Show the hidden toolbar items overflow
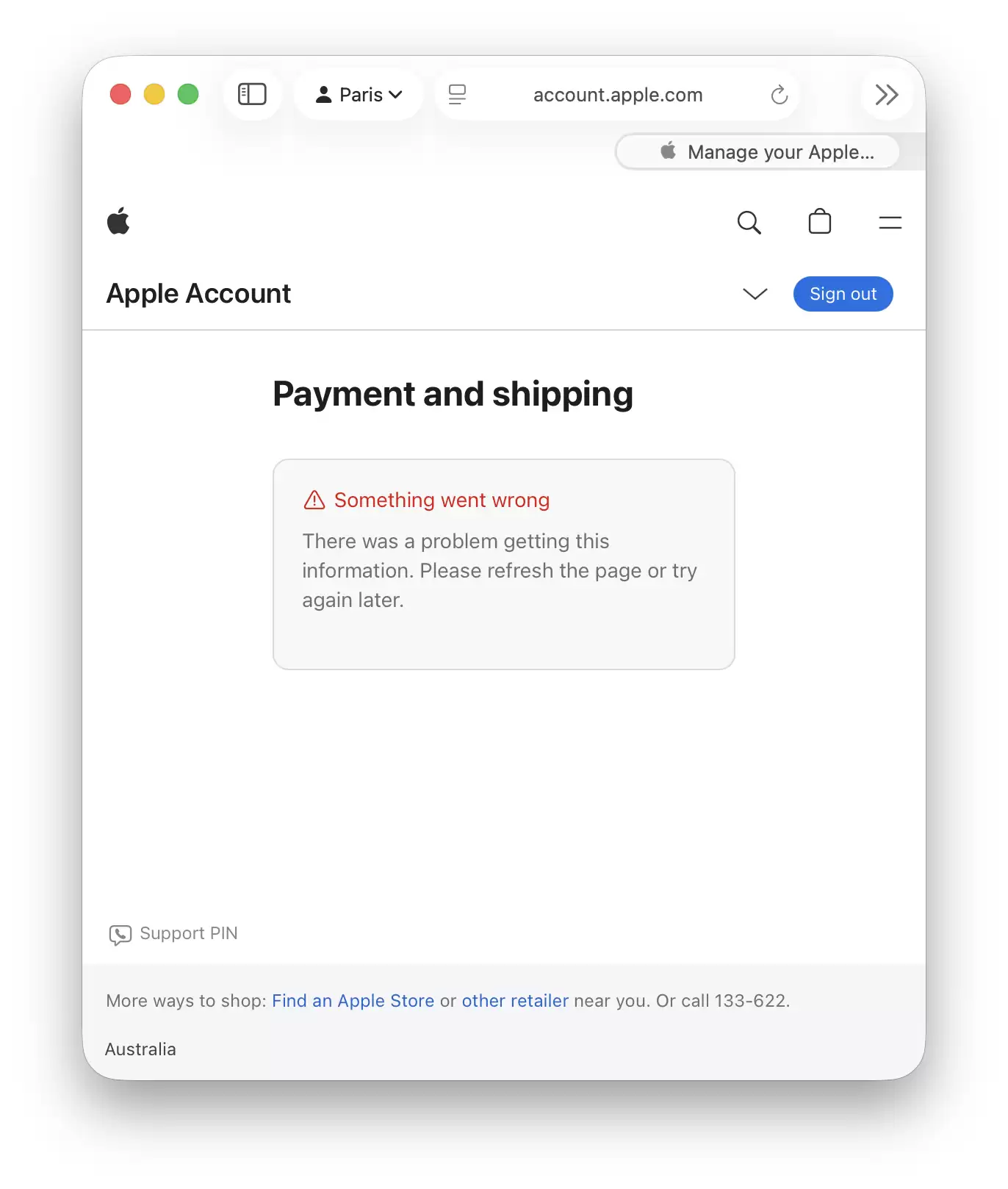The width and height of the screenshot is (1008, 1189). (886, 95)
